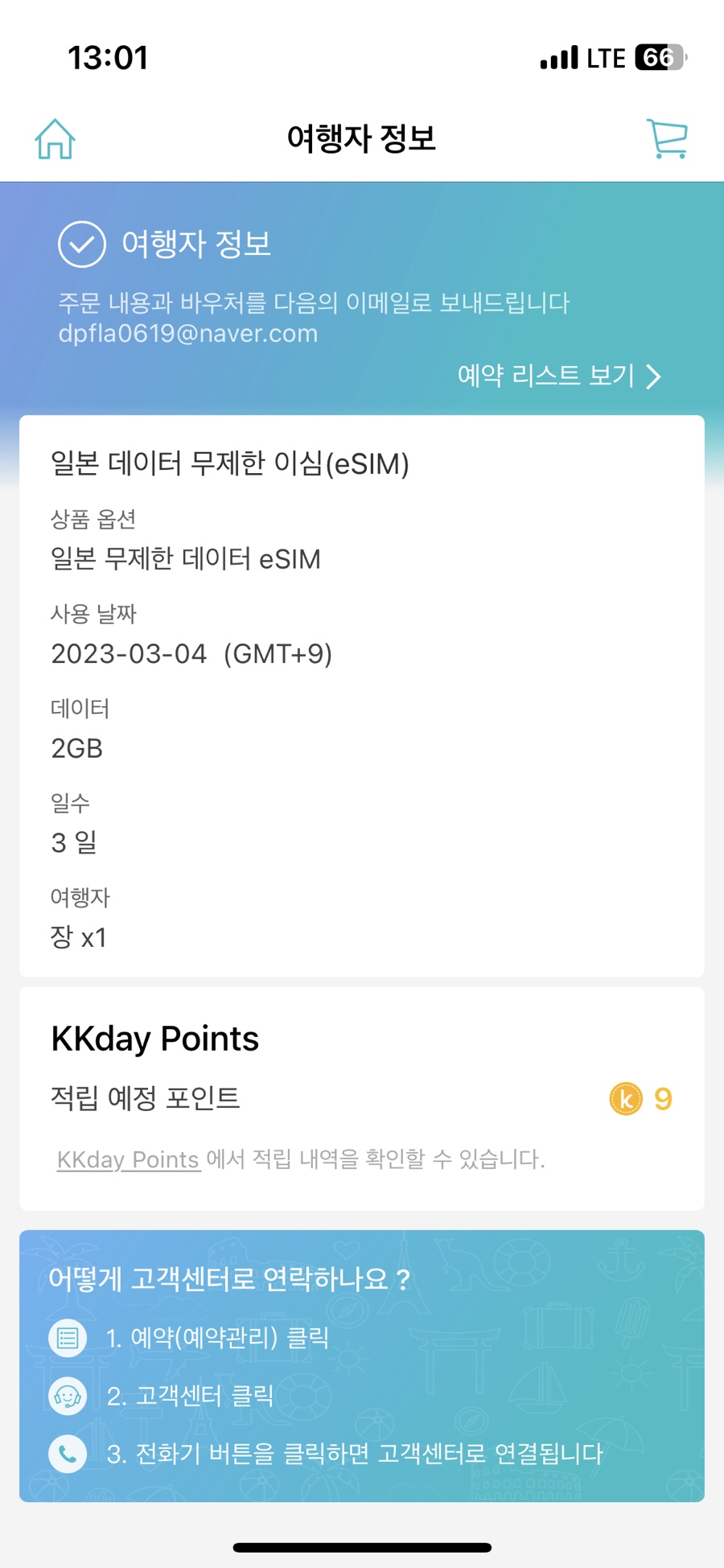Open the shopping cart
This screenshot has height=1568, width=724.
point(667,139)
